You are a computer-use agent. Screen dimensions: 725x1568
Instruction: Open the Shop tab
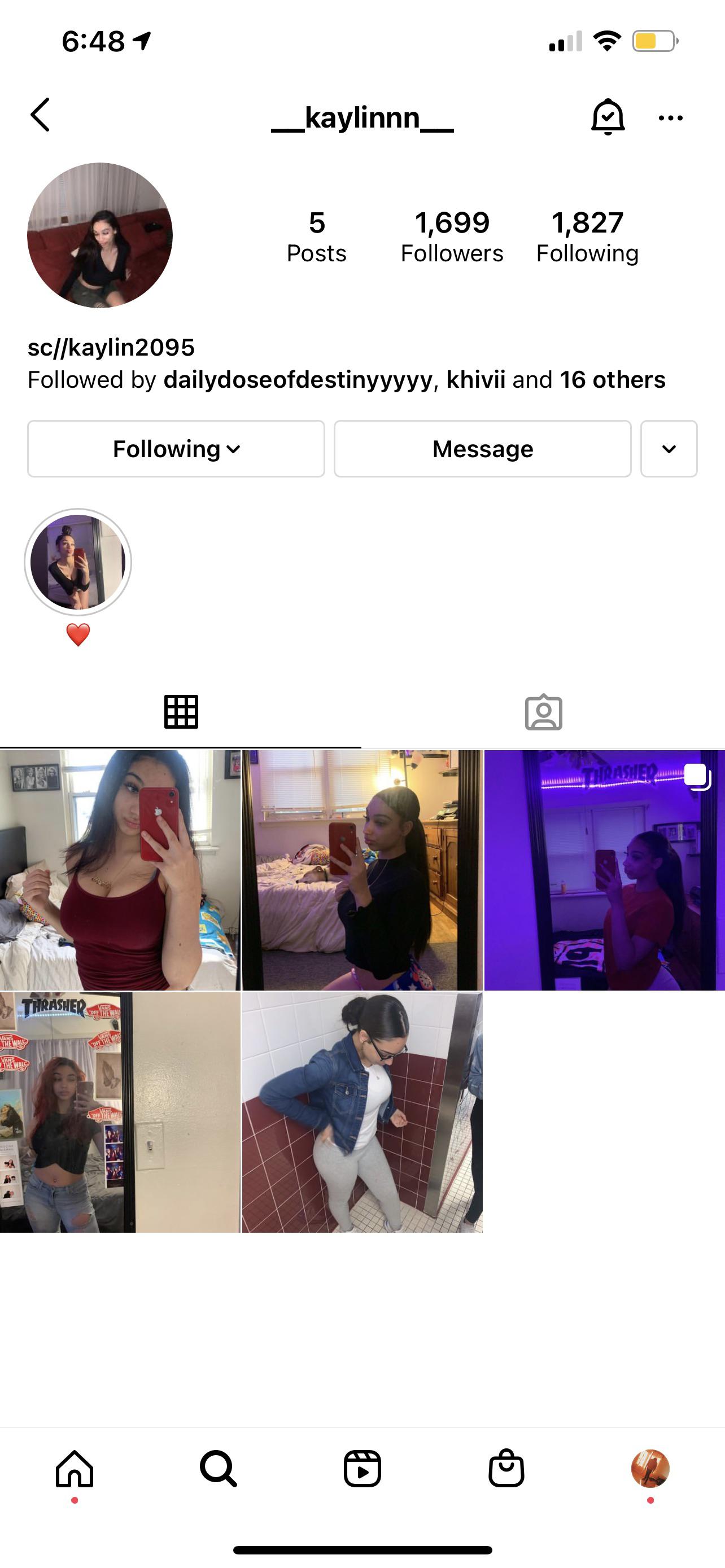[506, 1469]
